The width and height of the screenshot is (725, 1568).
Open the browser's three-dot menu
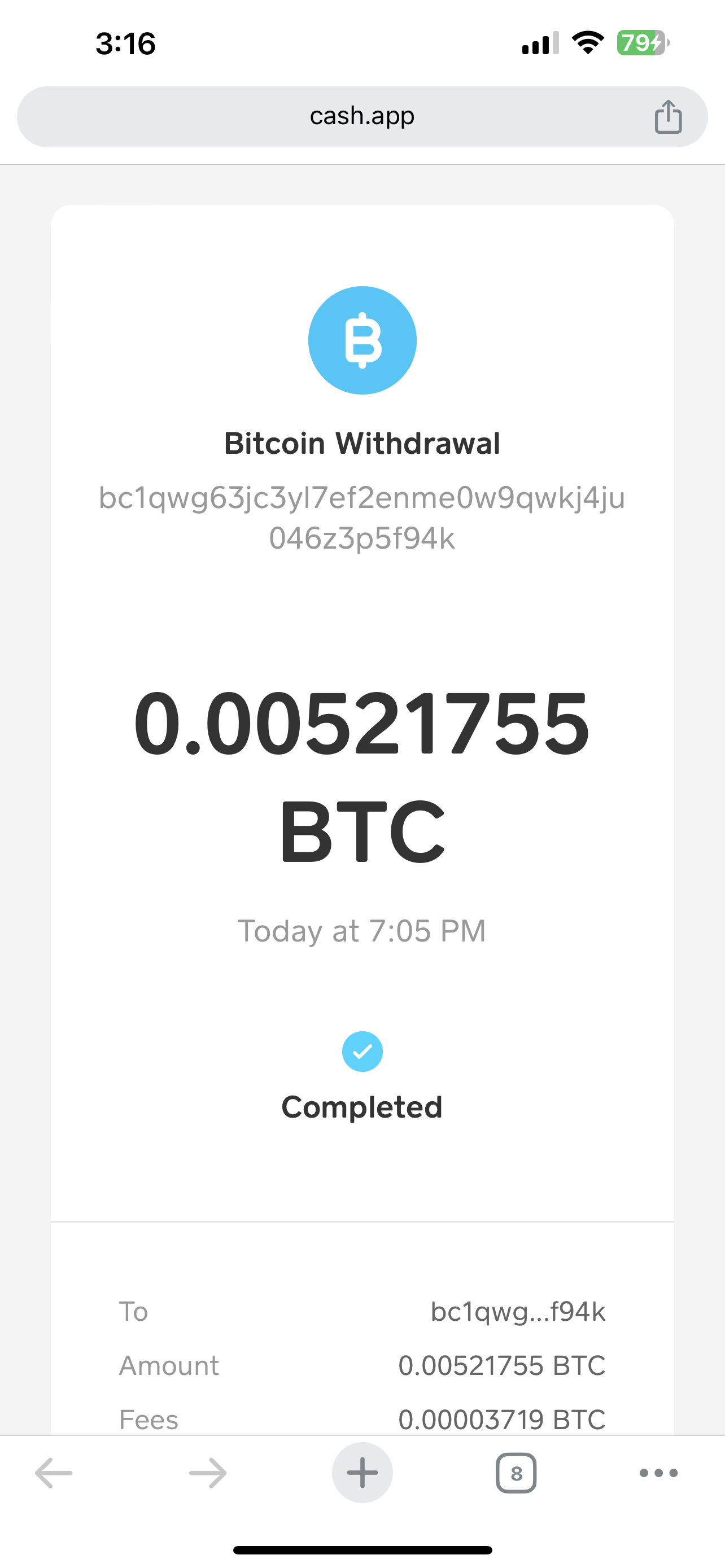coord(658,1473)
